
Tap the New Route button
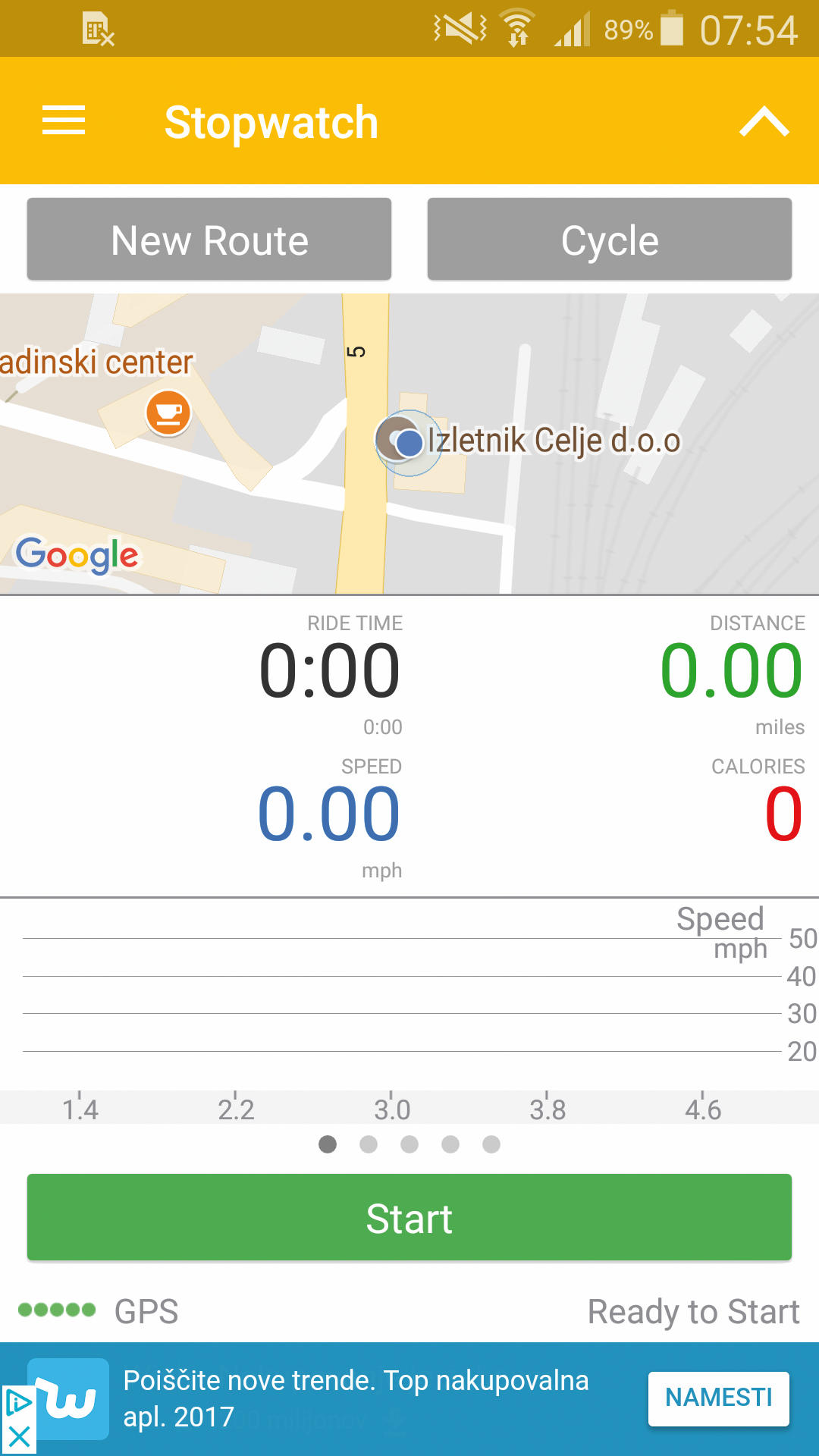(x=209, y=240)
